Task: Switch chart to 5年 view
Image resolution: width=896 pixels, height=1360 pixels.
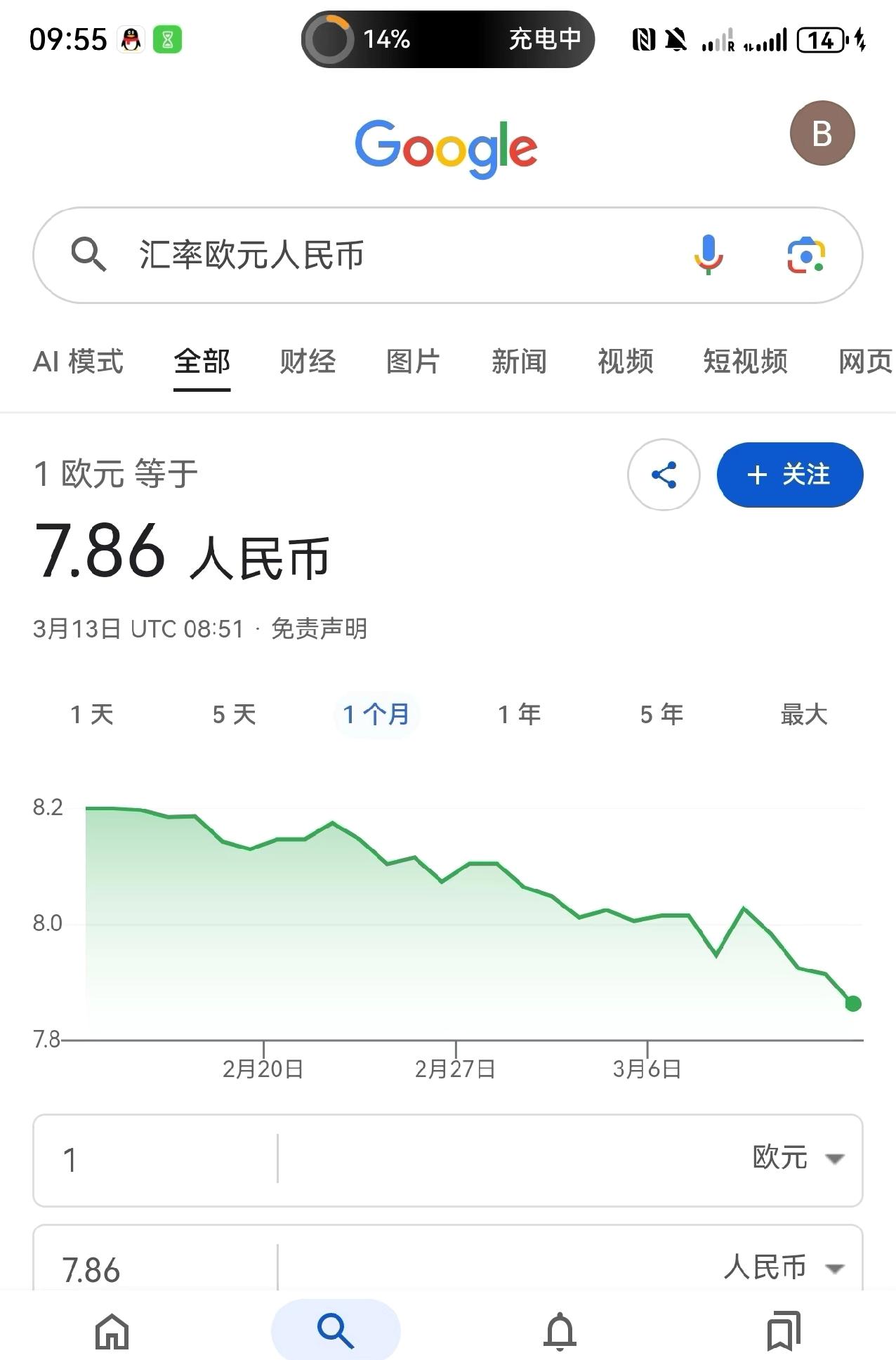Action: [x=661, y=715]
